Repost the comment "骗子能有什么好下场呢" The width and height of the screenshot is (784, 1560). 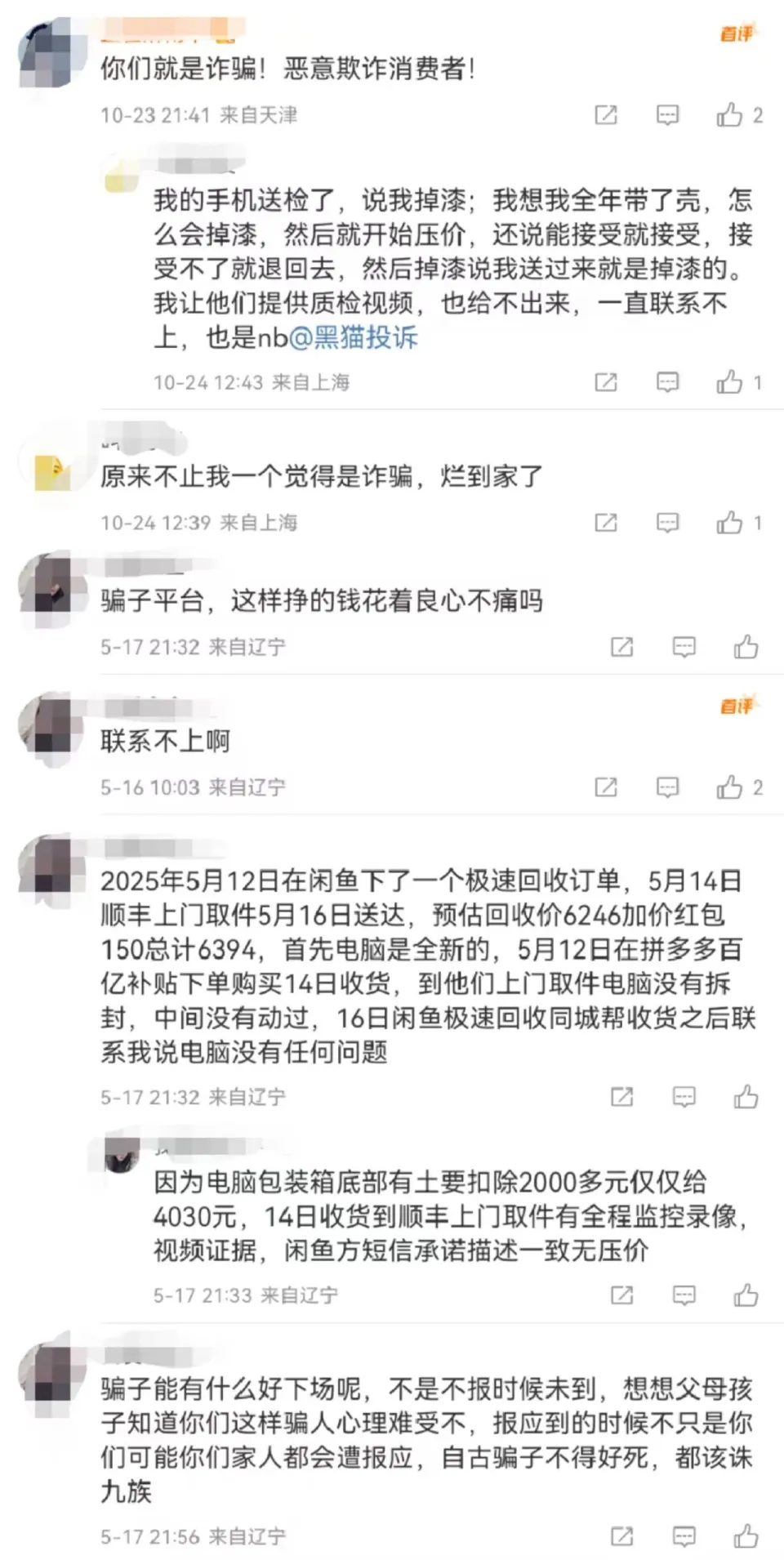(621, 1537)
